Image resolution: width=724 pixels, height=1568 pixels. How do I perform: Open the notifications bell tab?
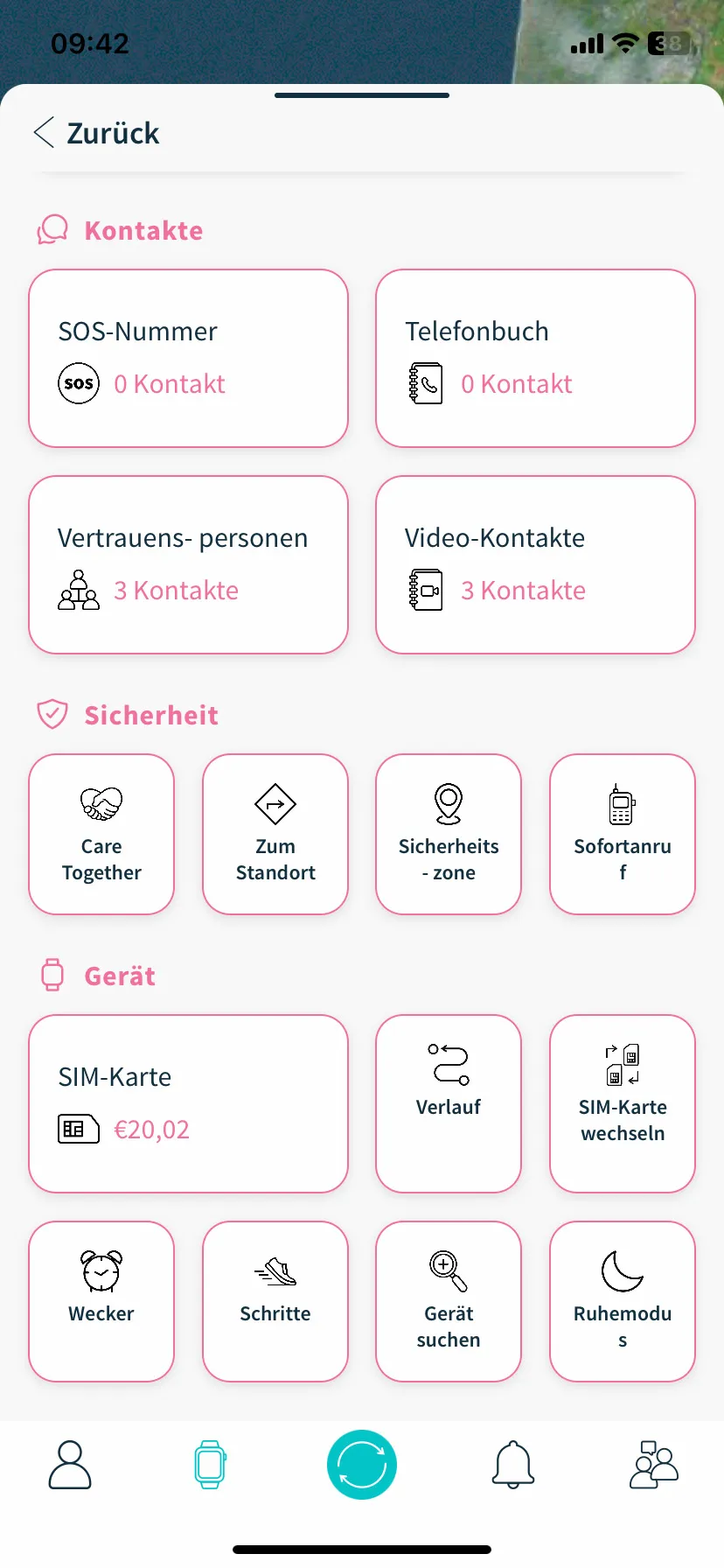[513, 1465]
